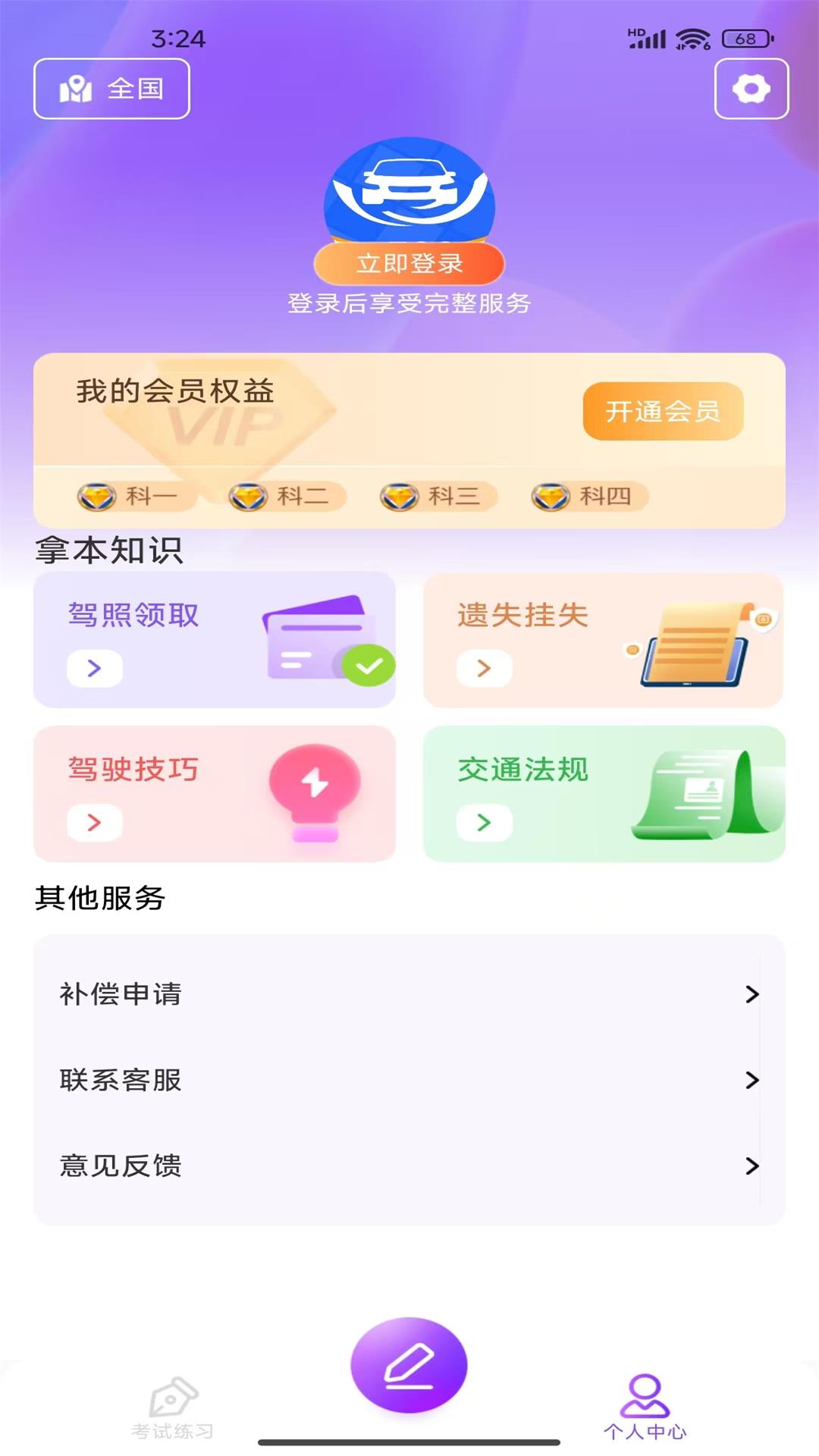Open the 驾照领取 card

[215, 640]
